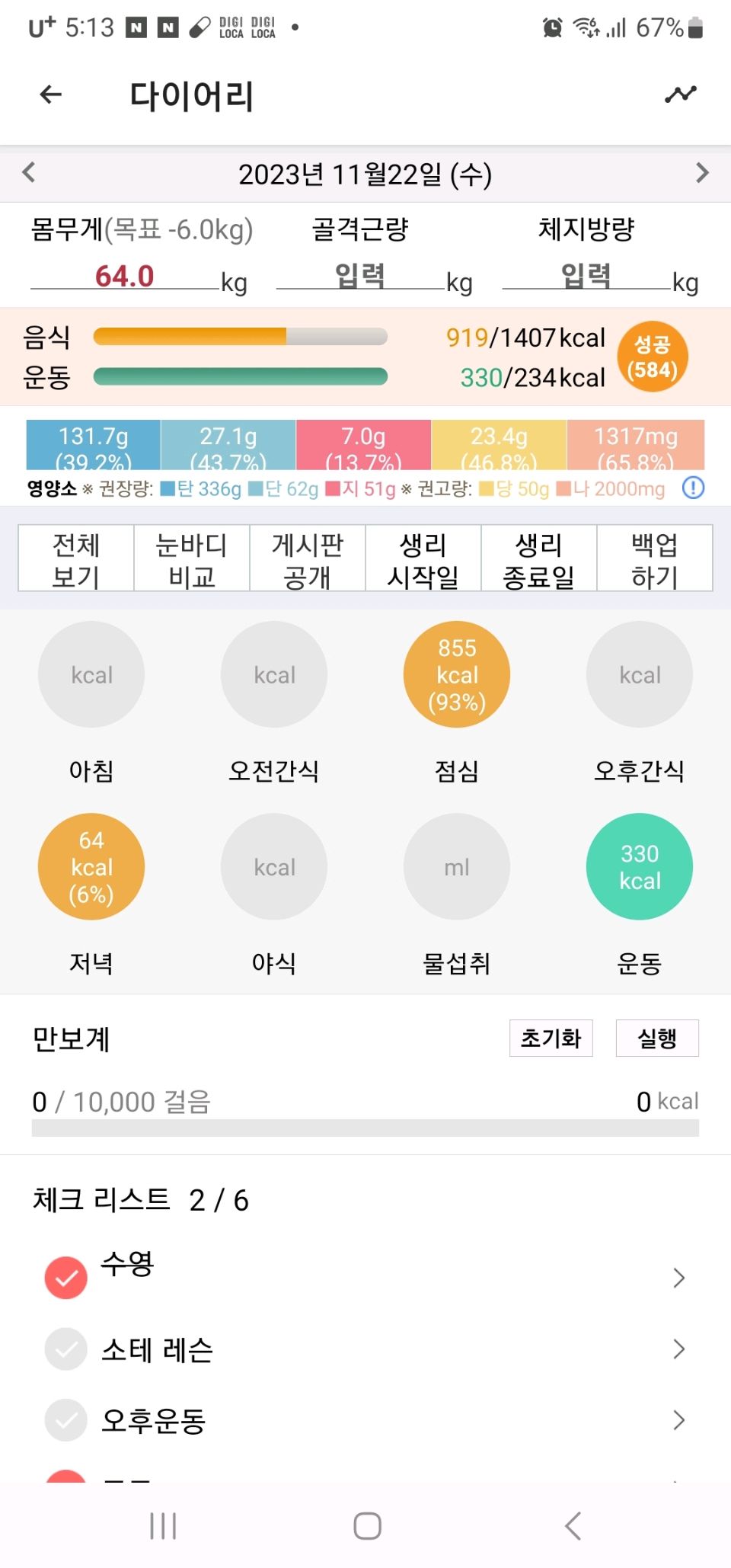Open the trend graph icon
Image resolution: width=731 pixels, height=1568 pixels.
pos(680,94)
